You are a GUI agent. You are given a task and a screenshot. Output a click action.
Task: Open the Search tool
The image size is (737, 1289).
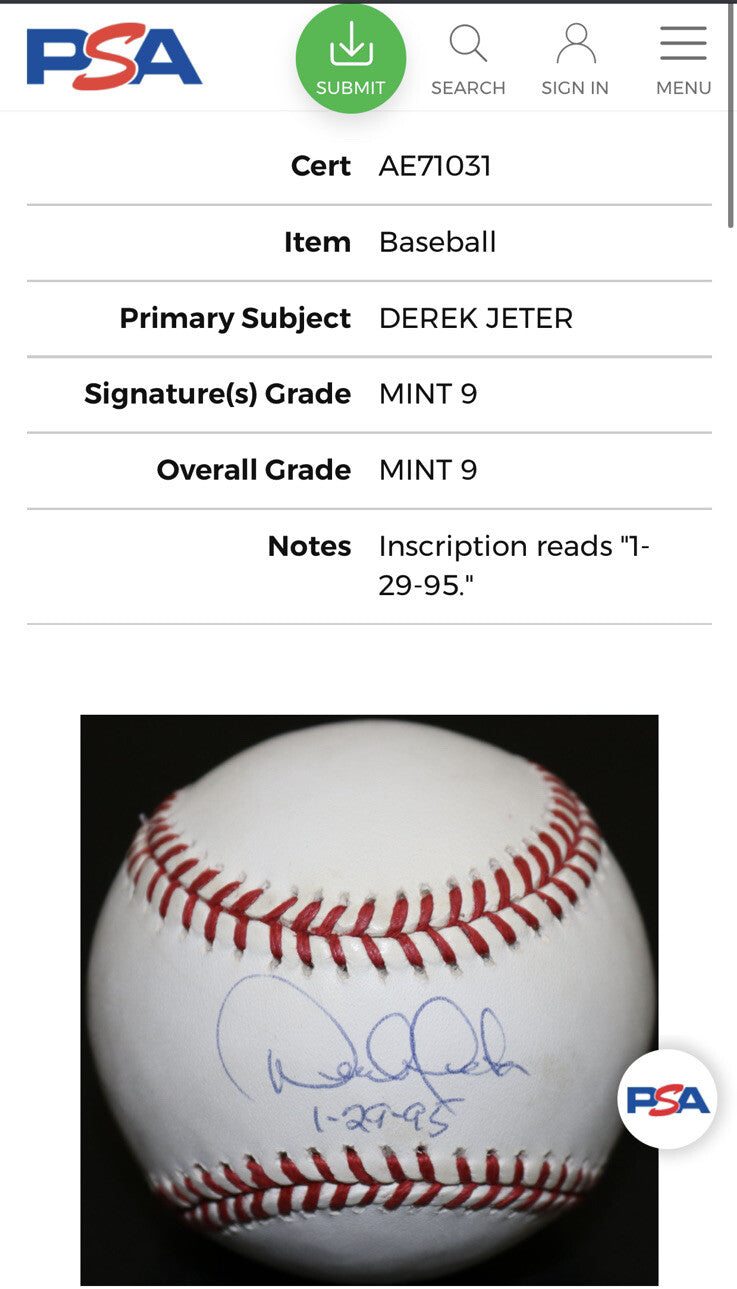[x=468, y=60]
